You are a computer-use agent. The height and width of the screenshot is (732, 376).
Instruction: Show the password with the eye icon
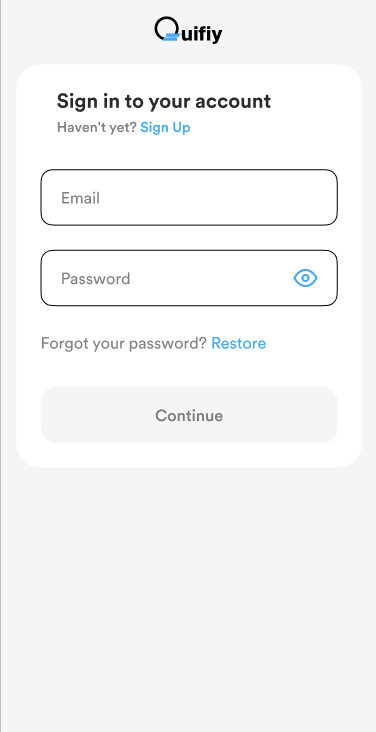click(305, 278)
